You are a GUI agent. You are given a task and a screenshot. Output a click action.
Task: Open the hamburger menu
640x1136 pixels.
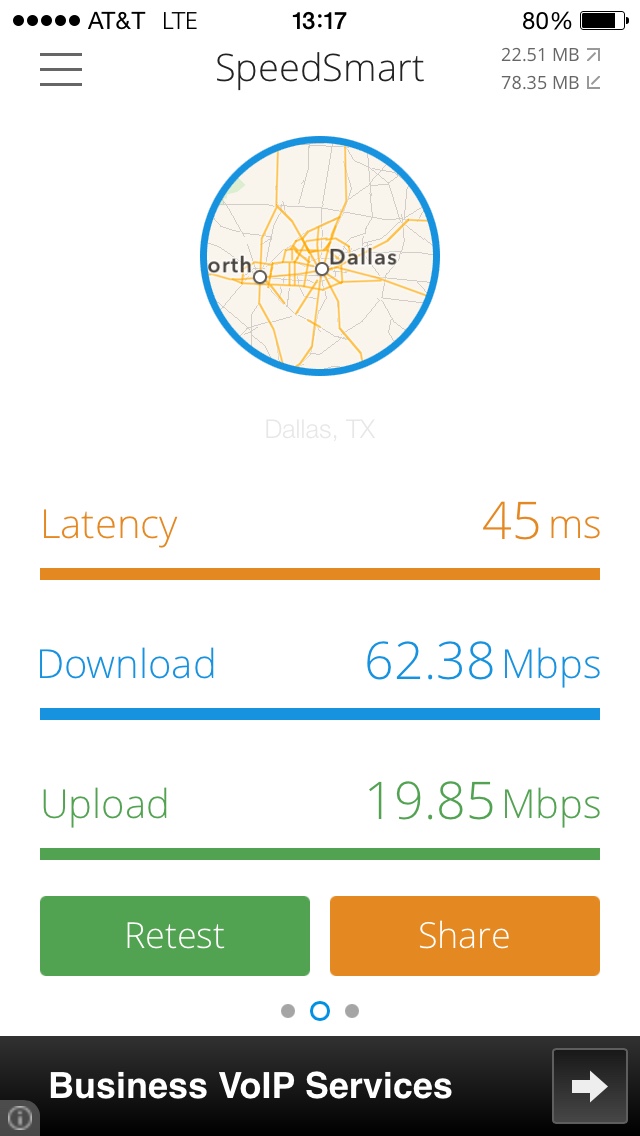pyautogui.click(x=61, y=68)
